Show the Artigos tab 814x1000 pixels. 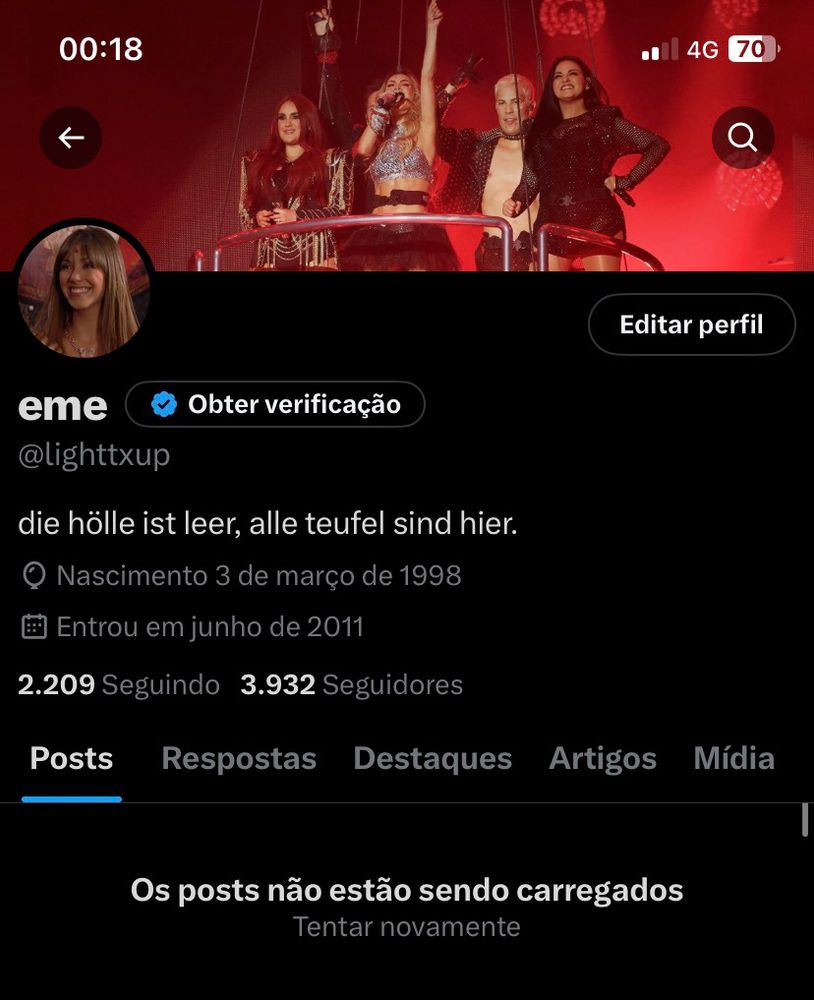tap(602, 759)
